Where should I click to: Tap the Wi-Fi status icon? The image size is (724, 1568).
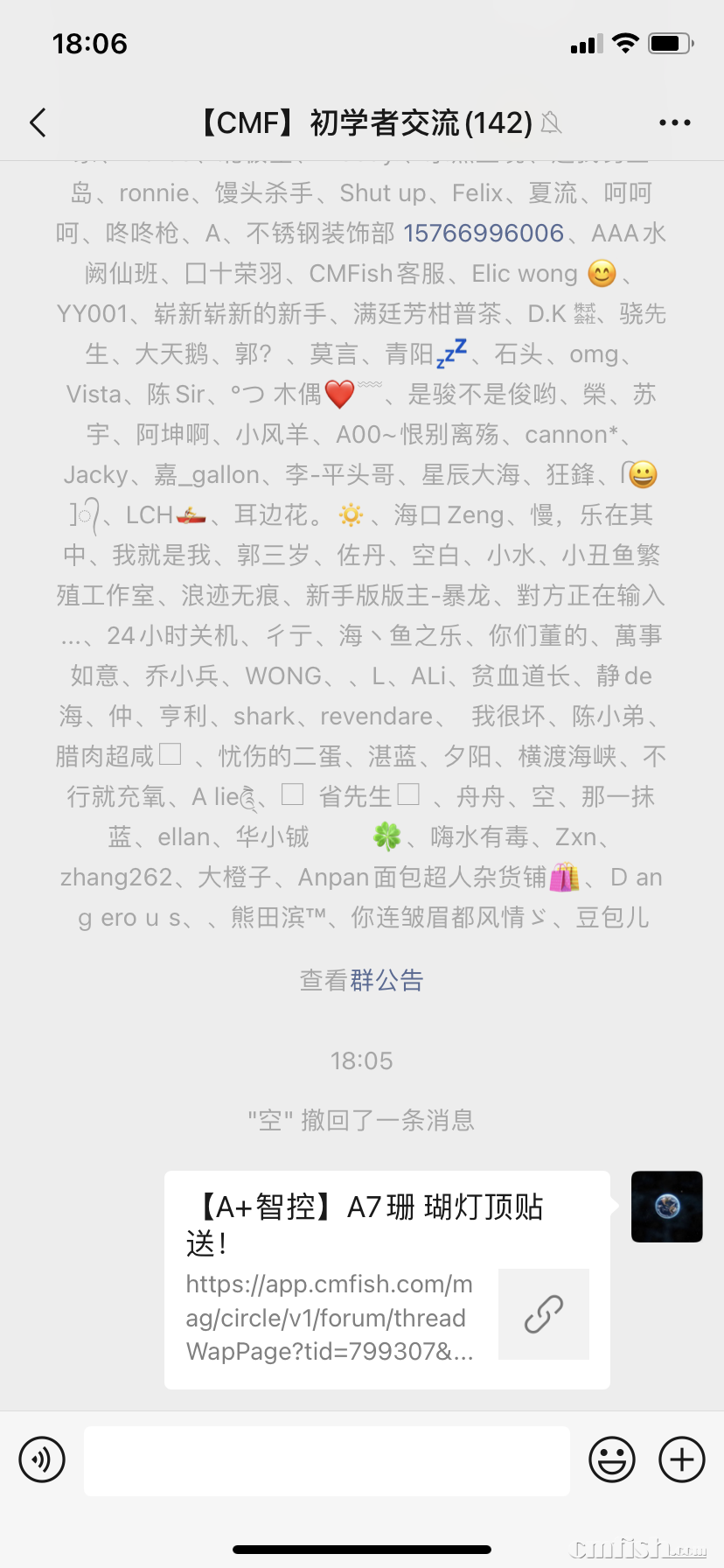(x=626, y=42)
